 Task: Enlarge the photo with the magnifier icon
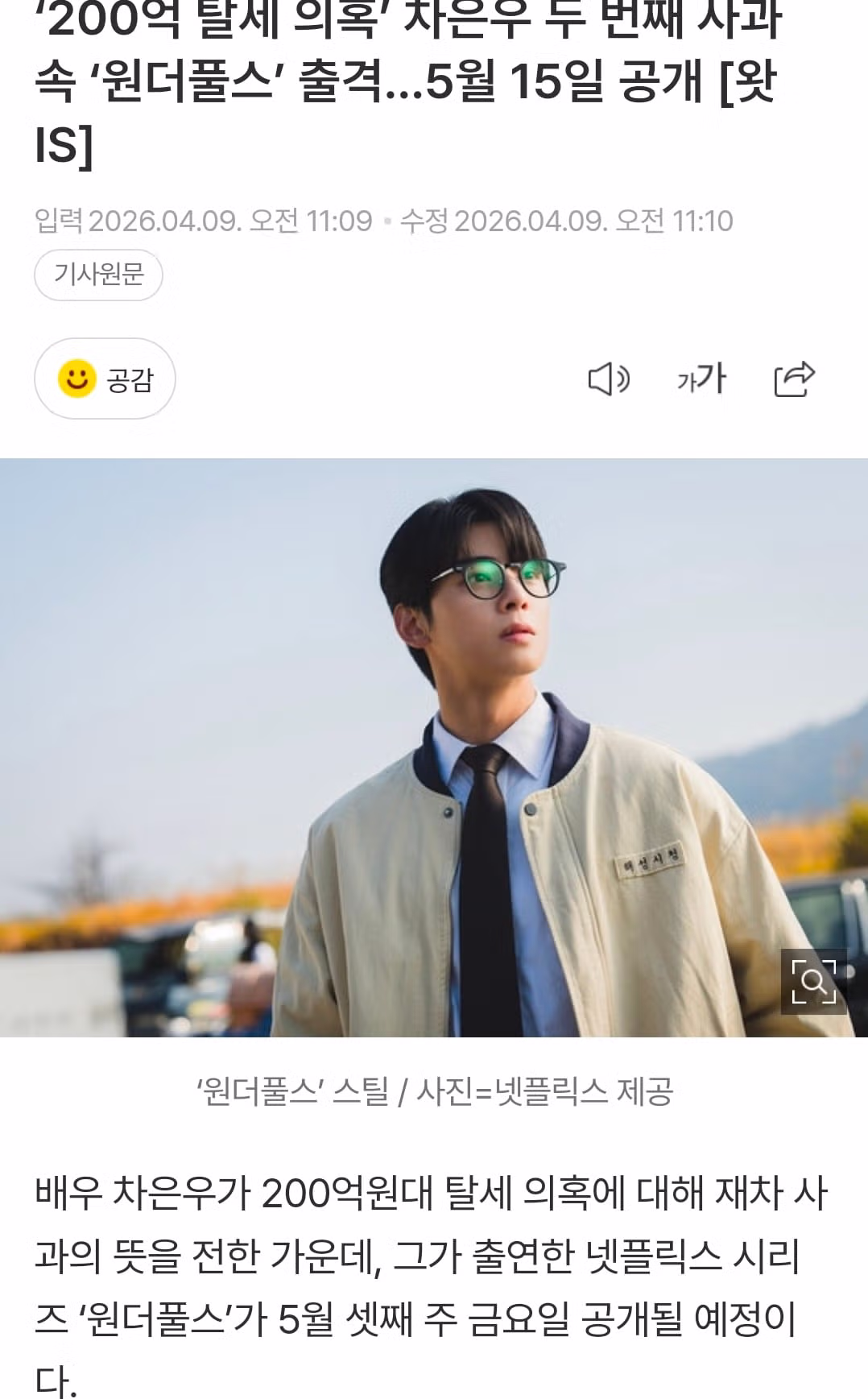(813, 981)
